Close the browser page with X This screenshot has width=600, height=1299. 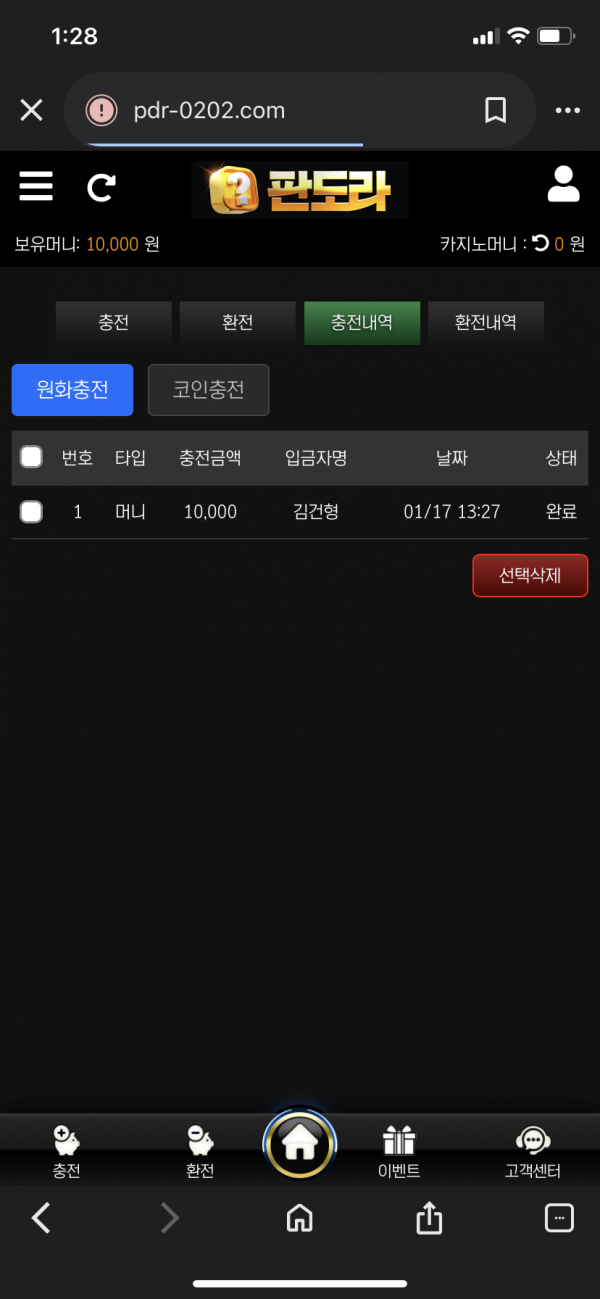(32, 110)
